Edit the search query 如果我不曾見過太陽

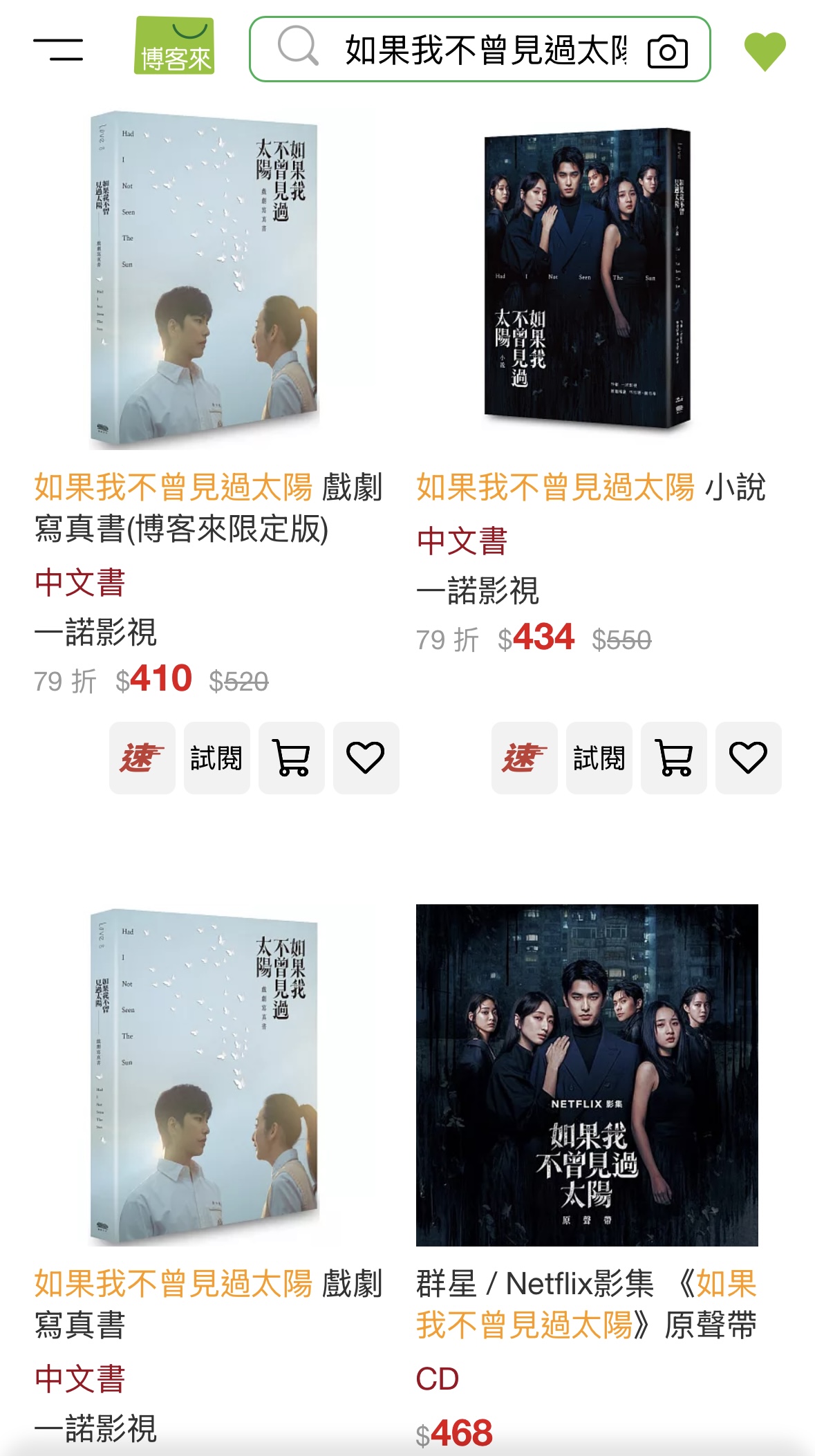485,50
